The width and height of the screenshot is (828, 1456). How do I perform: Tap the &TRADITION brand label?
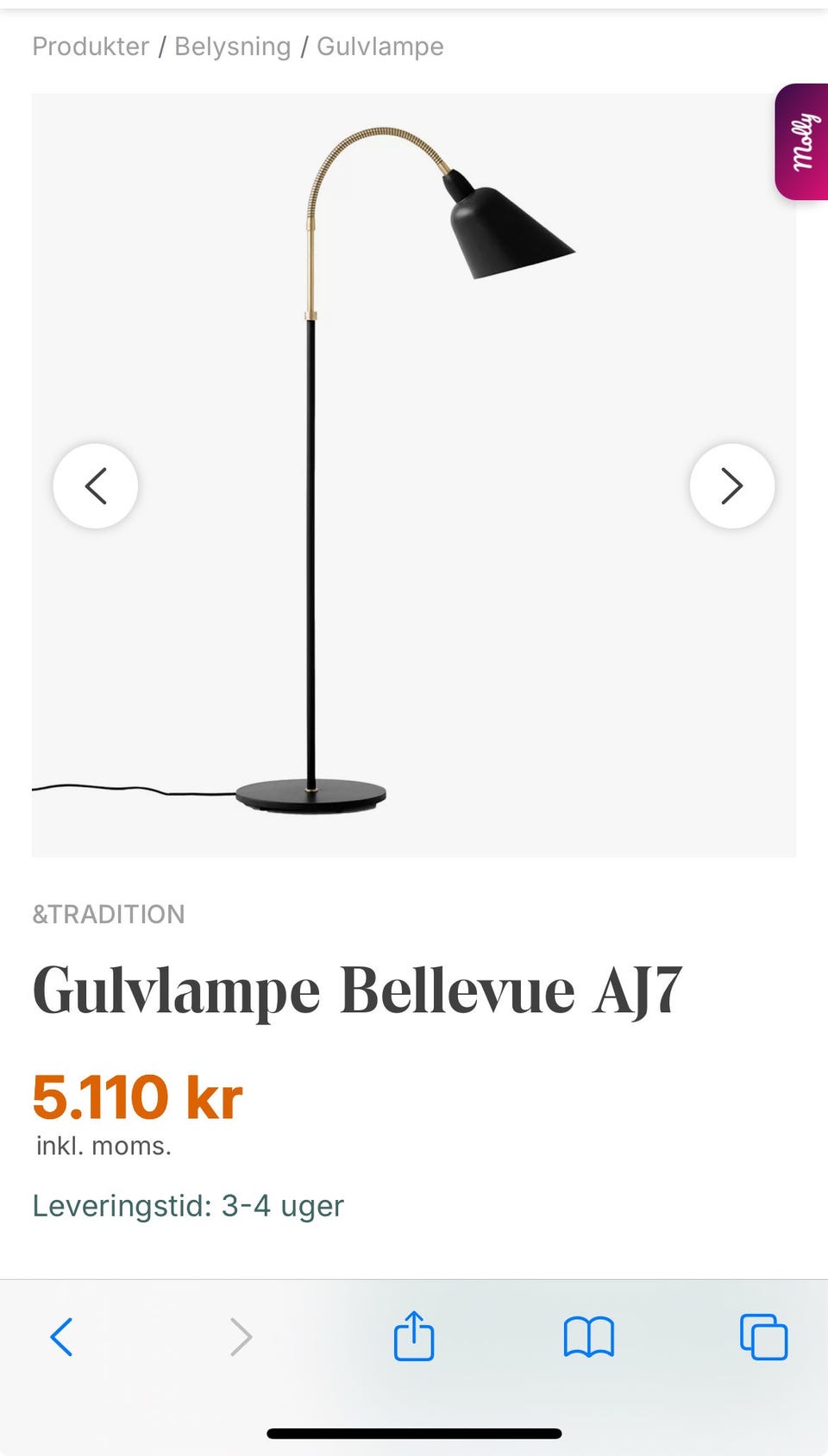(108, 914)
